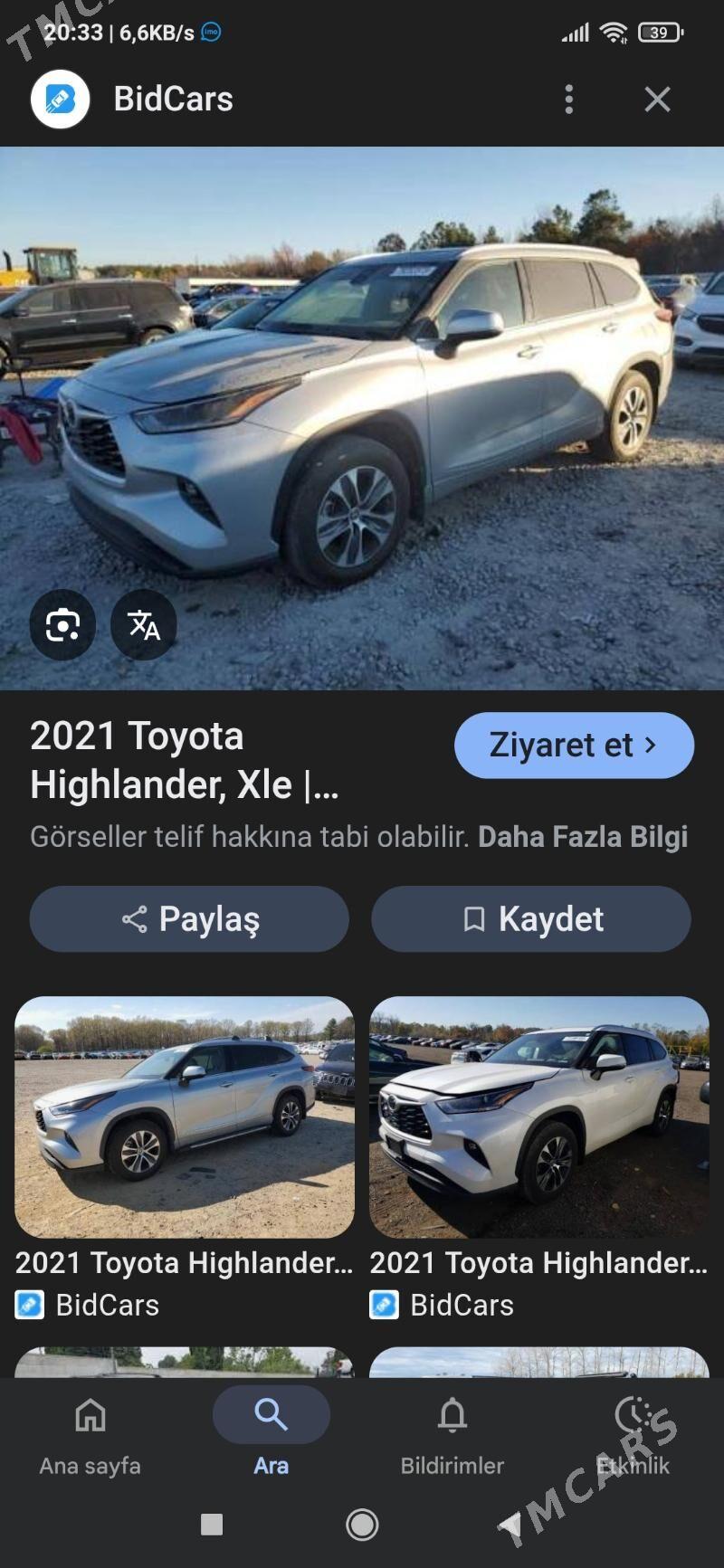
Task: Tap the system home button
Action: pyautogui.click(x=362, y=1525)
